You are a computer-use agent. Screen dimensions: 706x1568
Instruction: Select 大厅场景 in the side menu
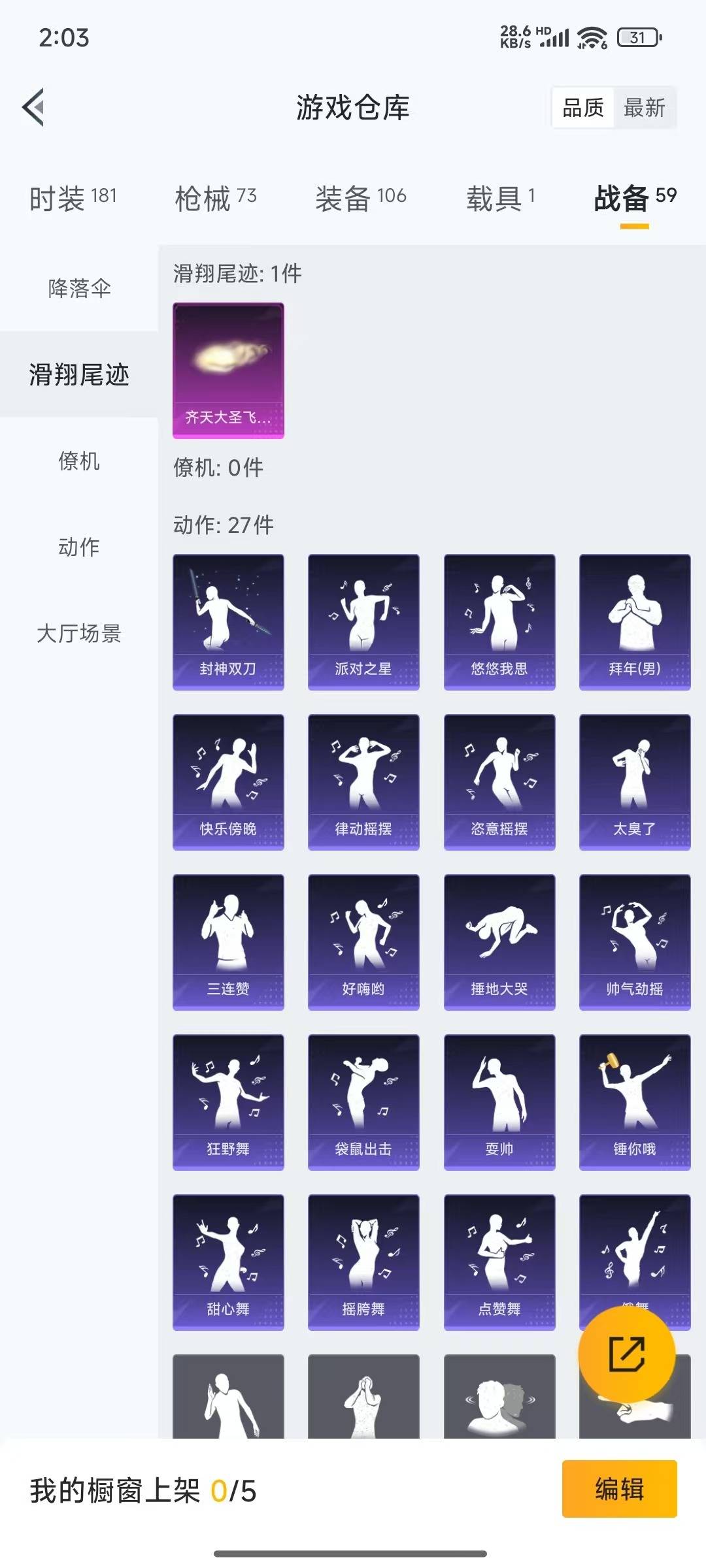(79, 633)
